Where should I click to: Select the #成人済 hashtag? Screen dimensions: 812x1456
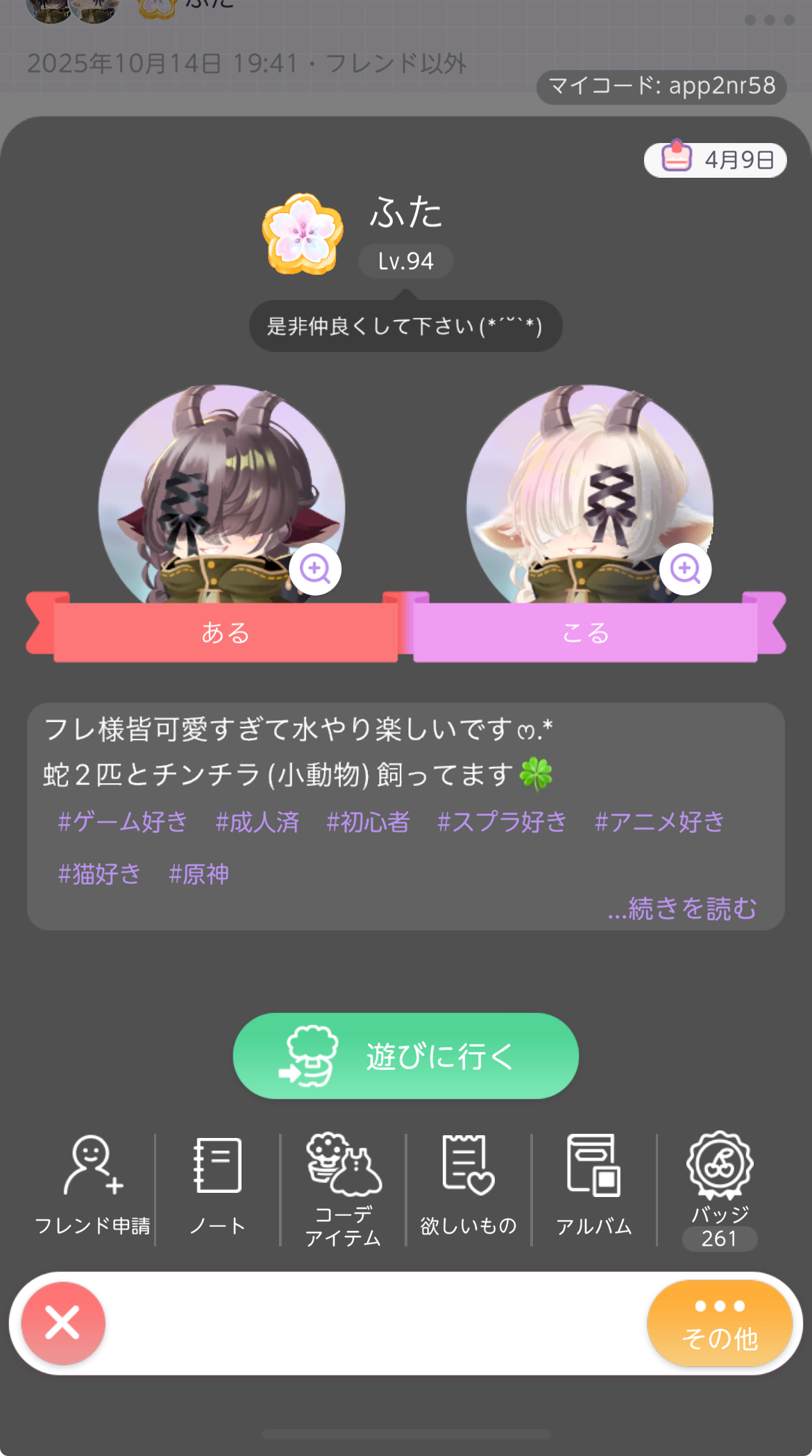pos(257,822)
